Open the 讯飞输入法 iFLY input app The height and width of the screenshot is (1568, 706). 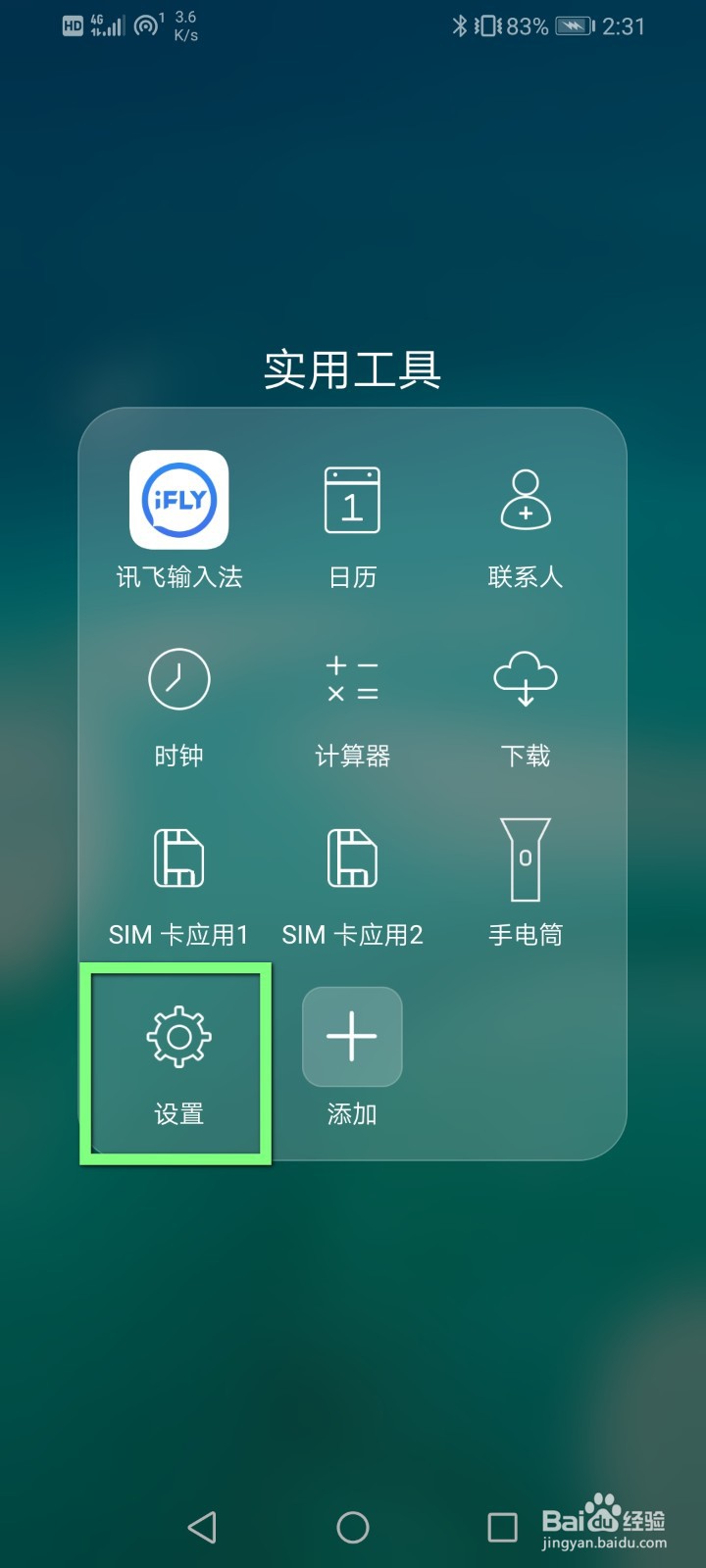tap(178, 500)
